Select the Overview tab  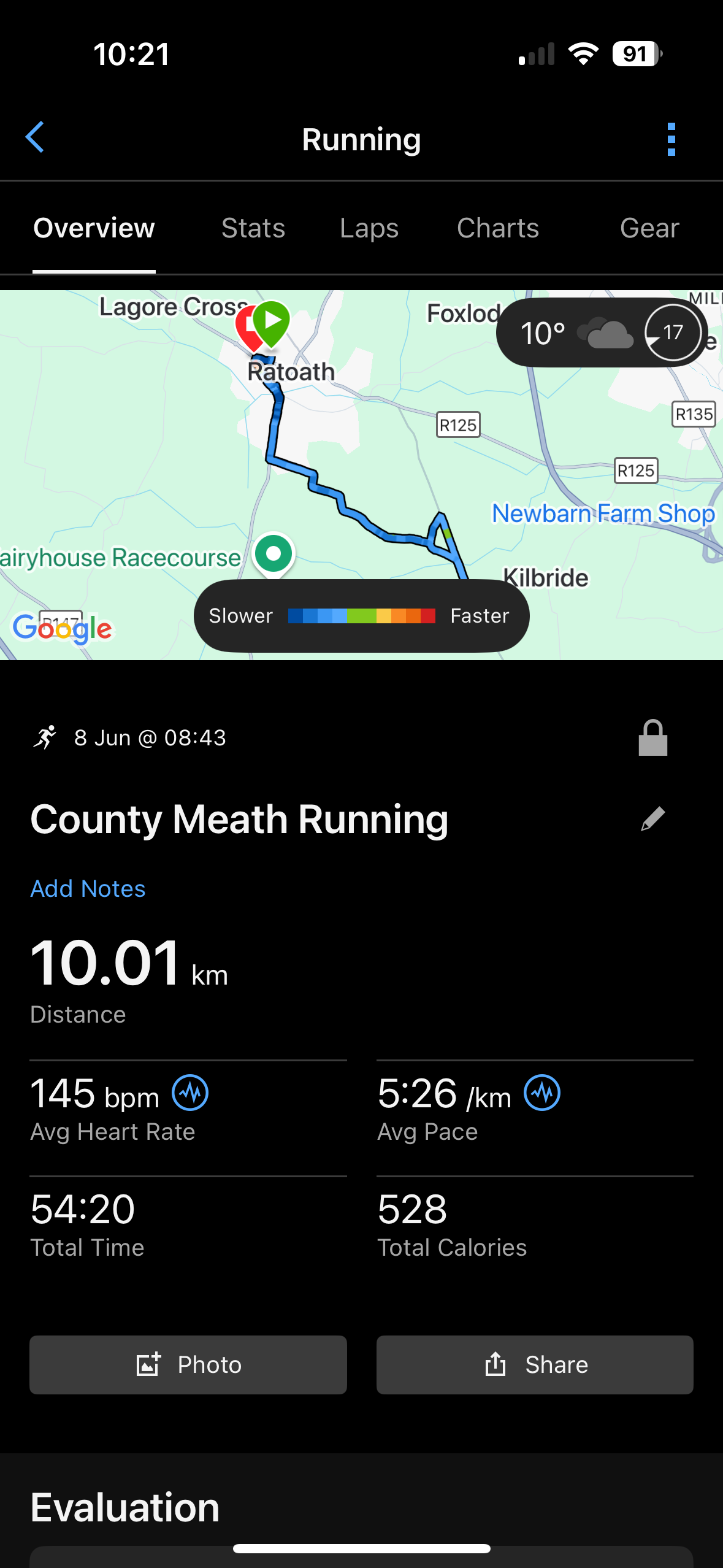coord(94,228)
